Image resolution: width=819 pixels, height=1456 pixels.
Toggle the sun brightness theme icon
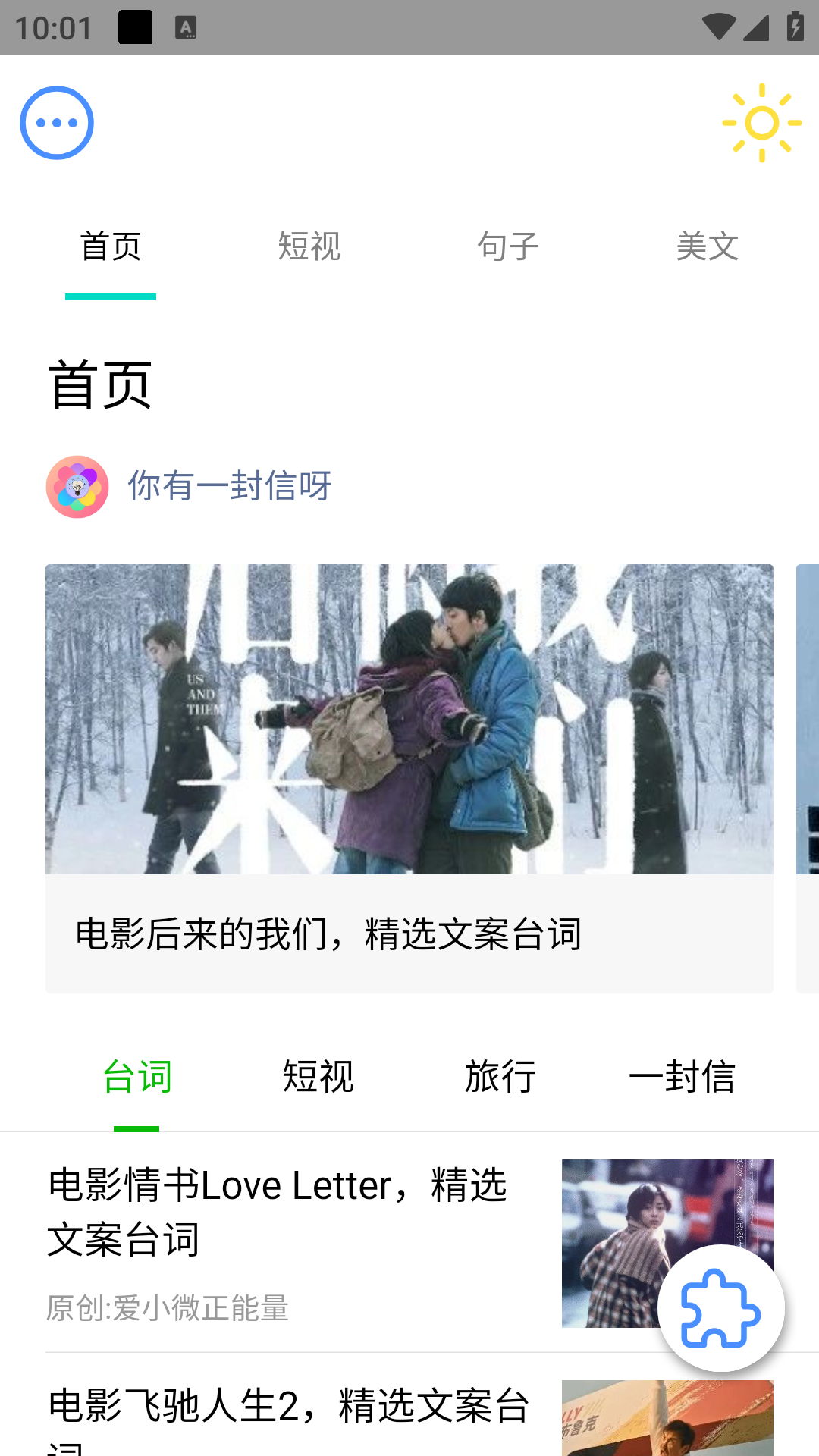coord(761,123)
